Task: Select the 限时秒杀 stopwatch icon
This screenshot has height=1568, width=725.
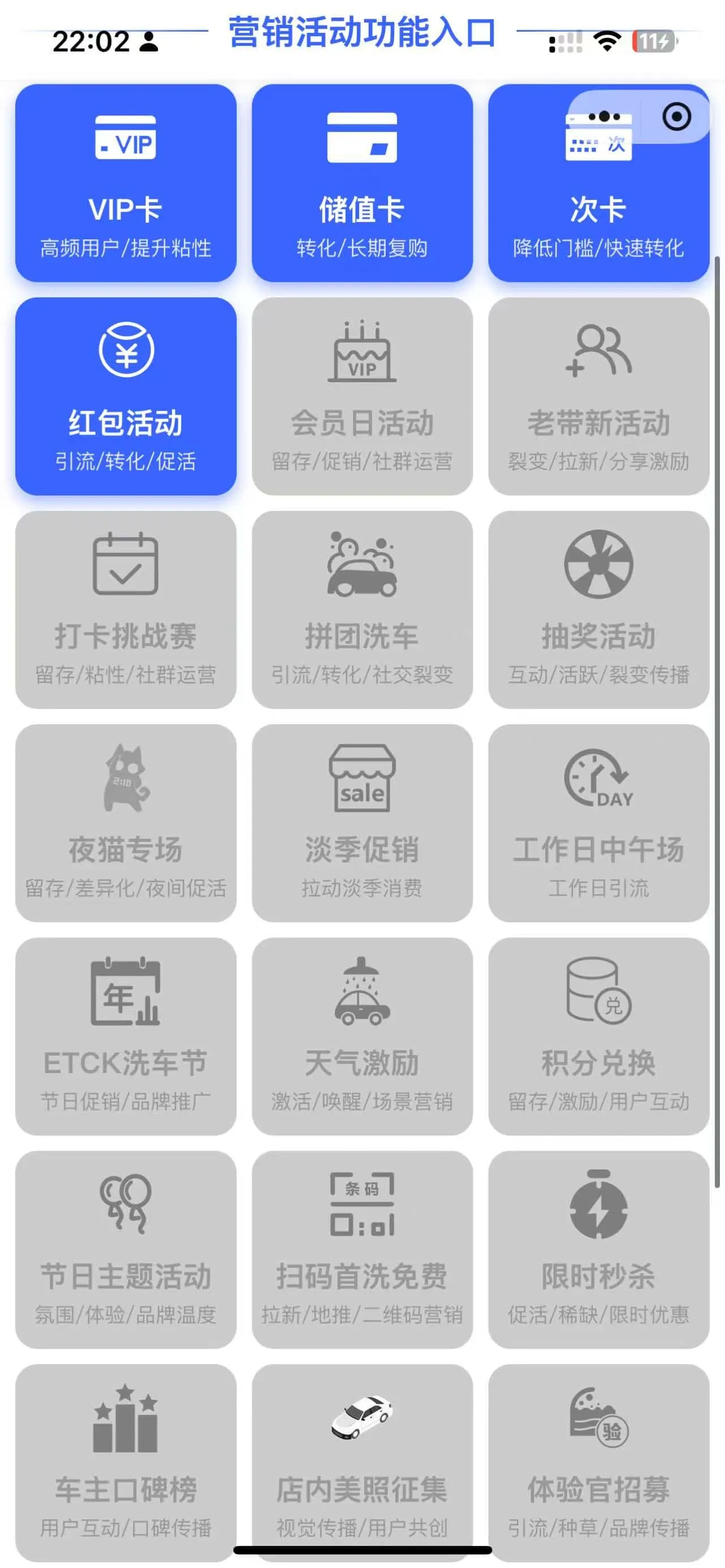Action: [598, 1214]
